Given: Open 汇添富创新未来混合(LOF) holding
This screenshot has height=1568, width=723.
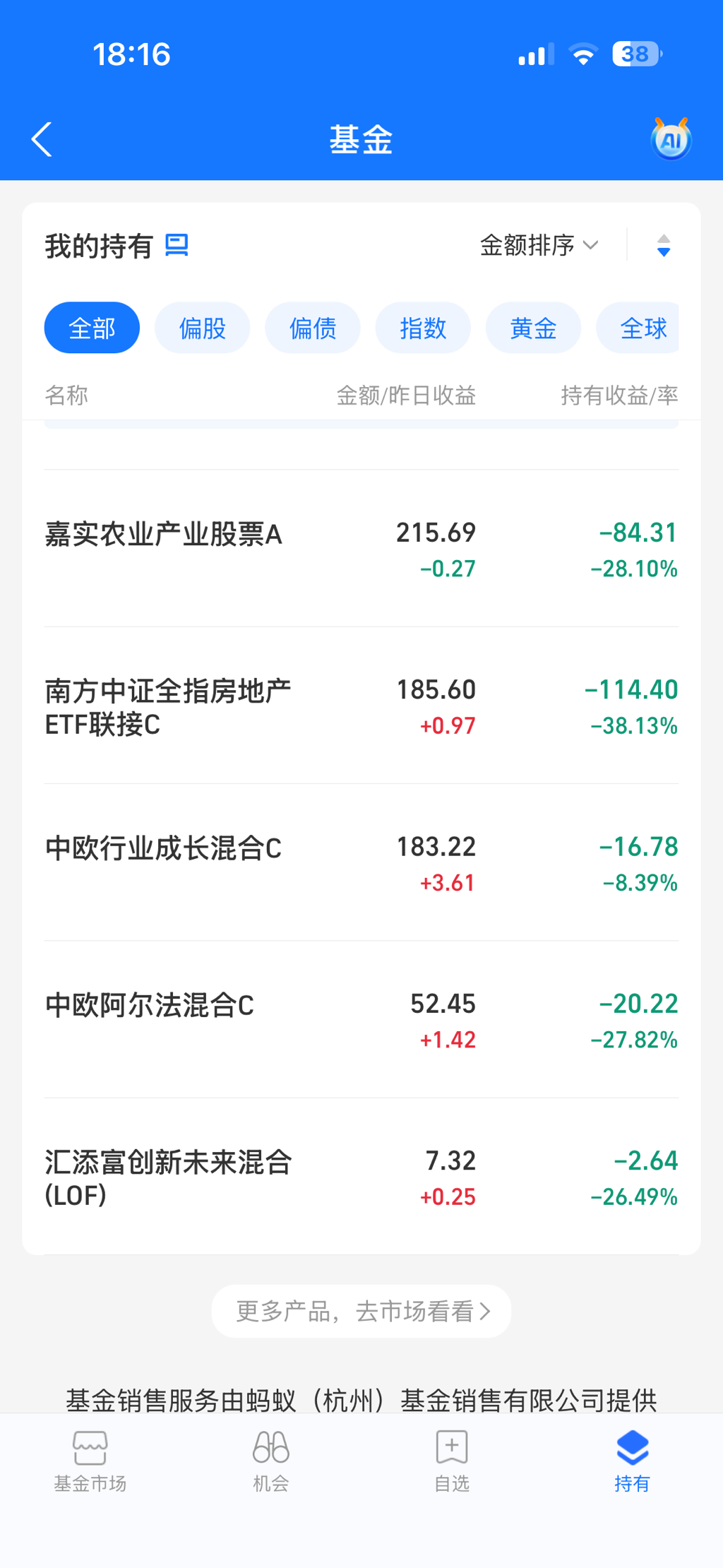Looking at the screenshot, I should 361,1177.
